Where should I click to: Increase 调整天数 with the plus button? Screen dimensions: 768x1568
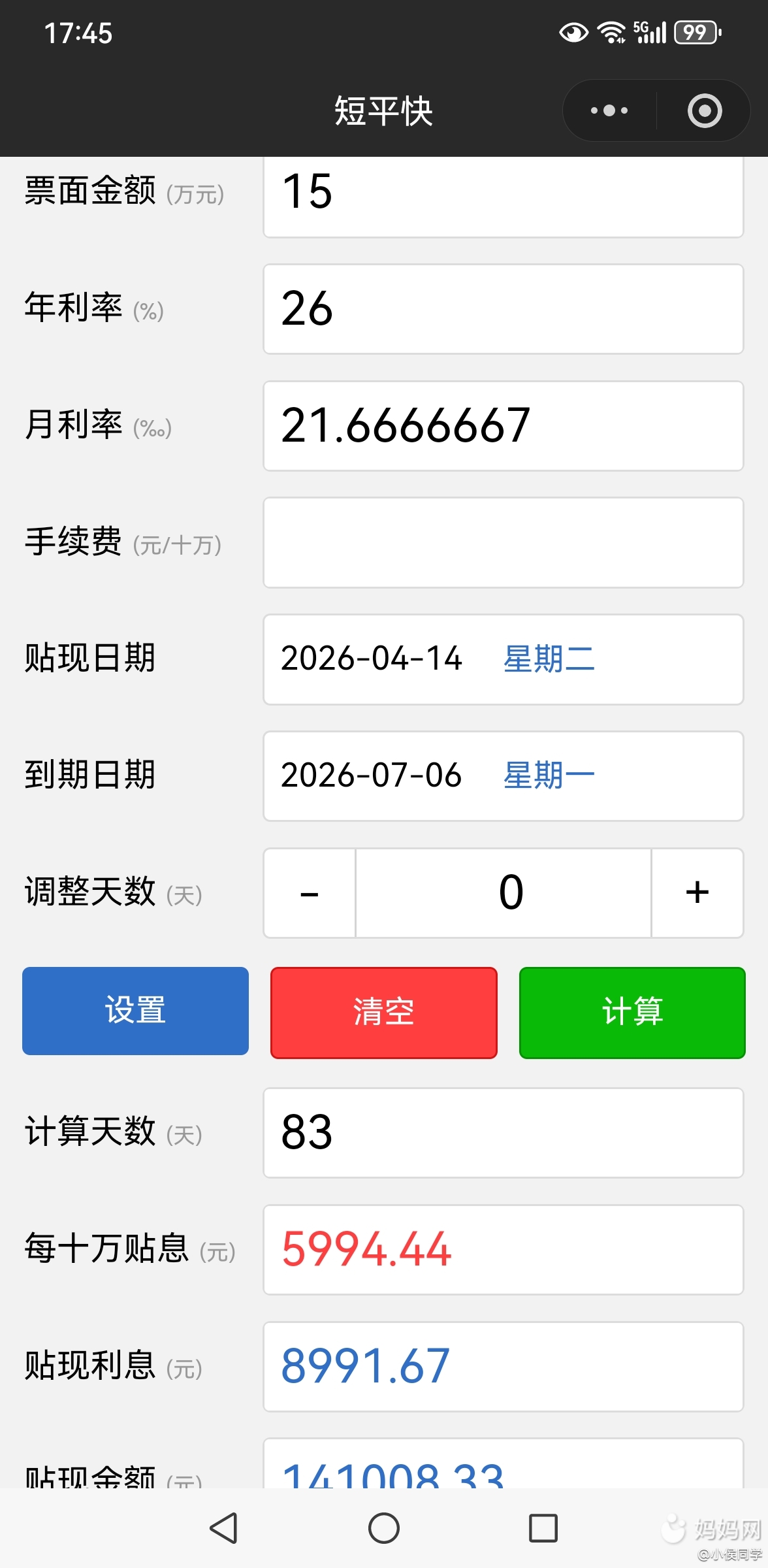[697, 893]
